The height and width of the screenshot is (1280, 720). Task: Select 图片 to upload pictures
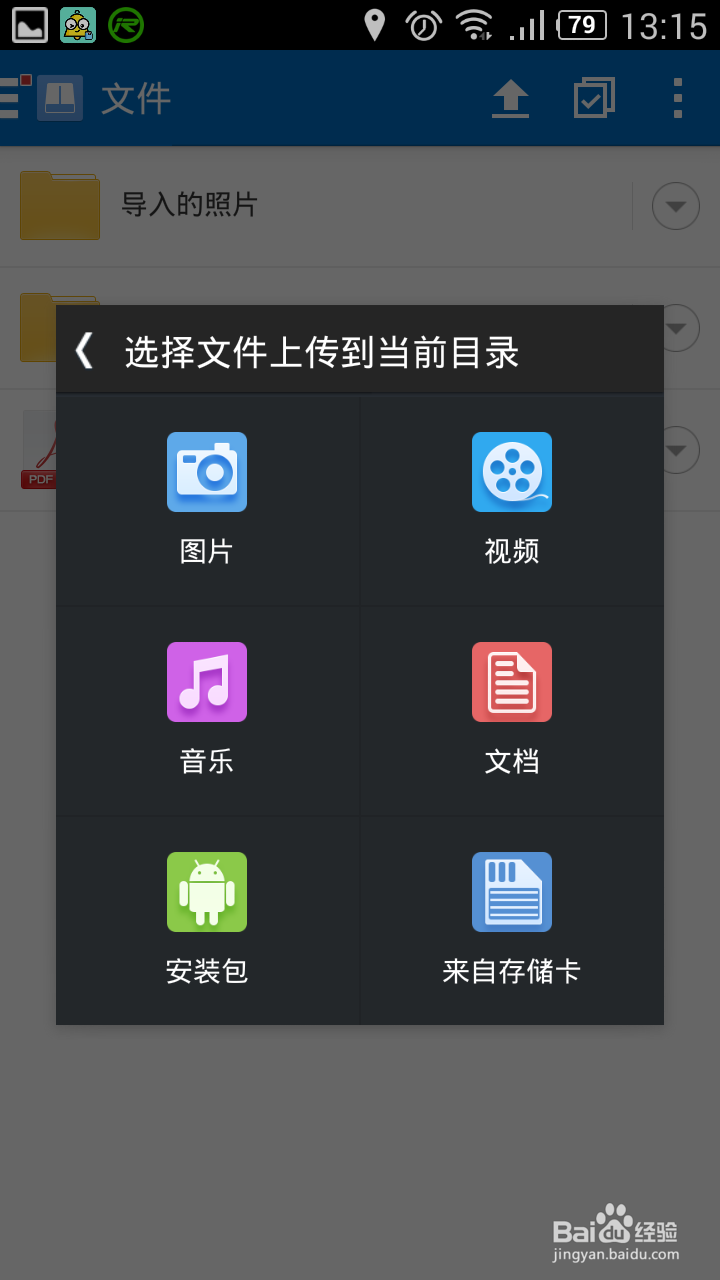pyautogui.click(x=207, y=500)
